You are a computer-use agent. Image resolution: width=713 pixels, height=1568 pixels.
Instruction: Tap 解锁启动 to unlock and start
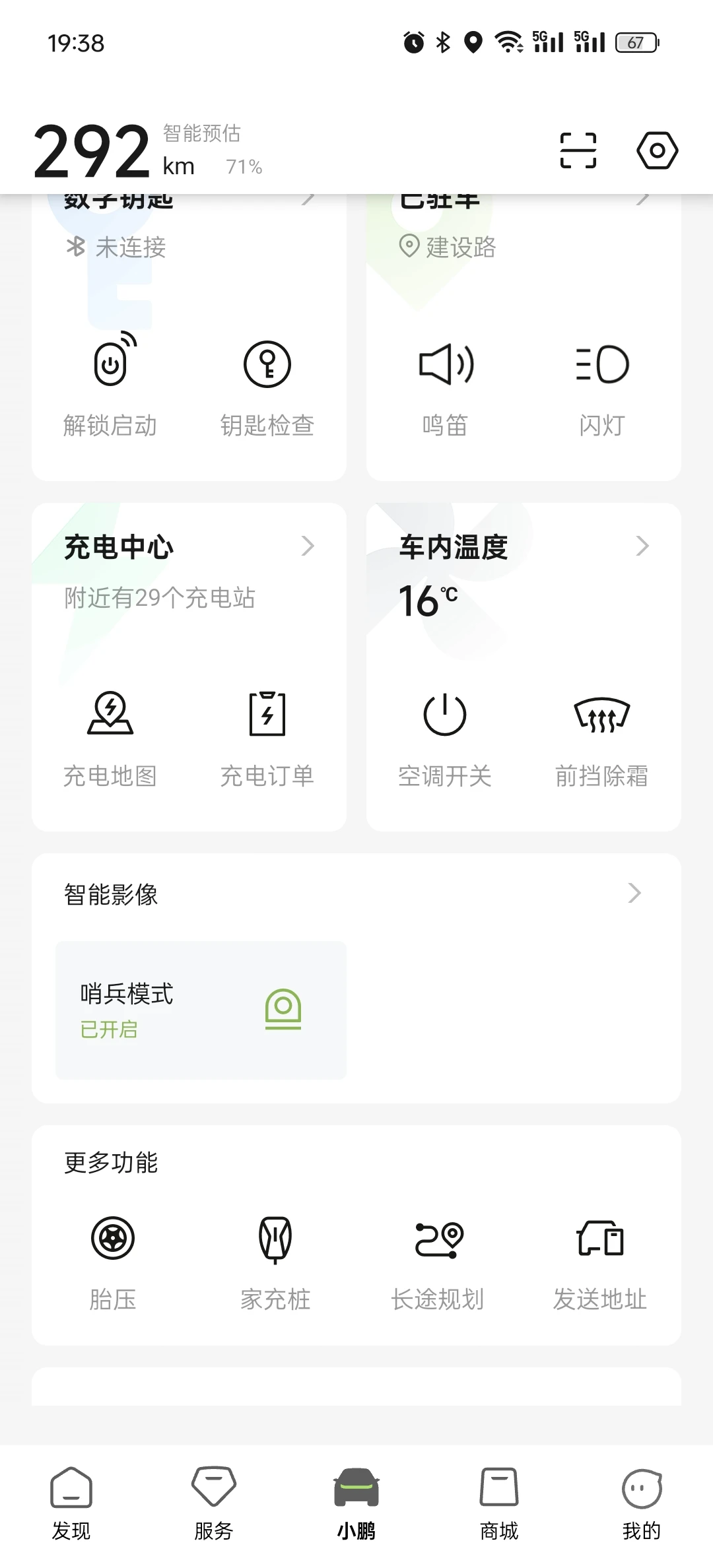click(x=110, y=385)
